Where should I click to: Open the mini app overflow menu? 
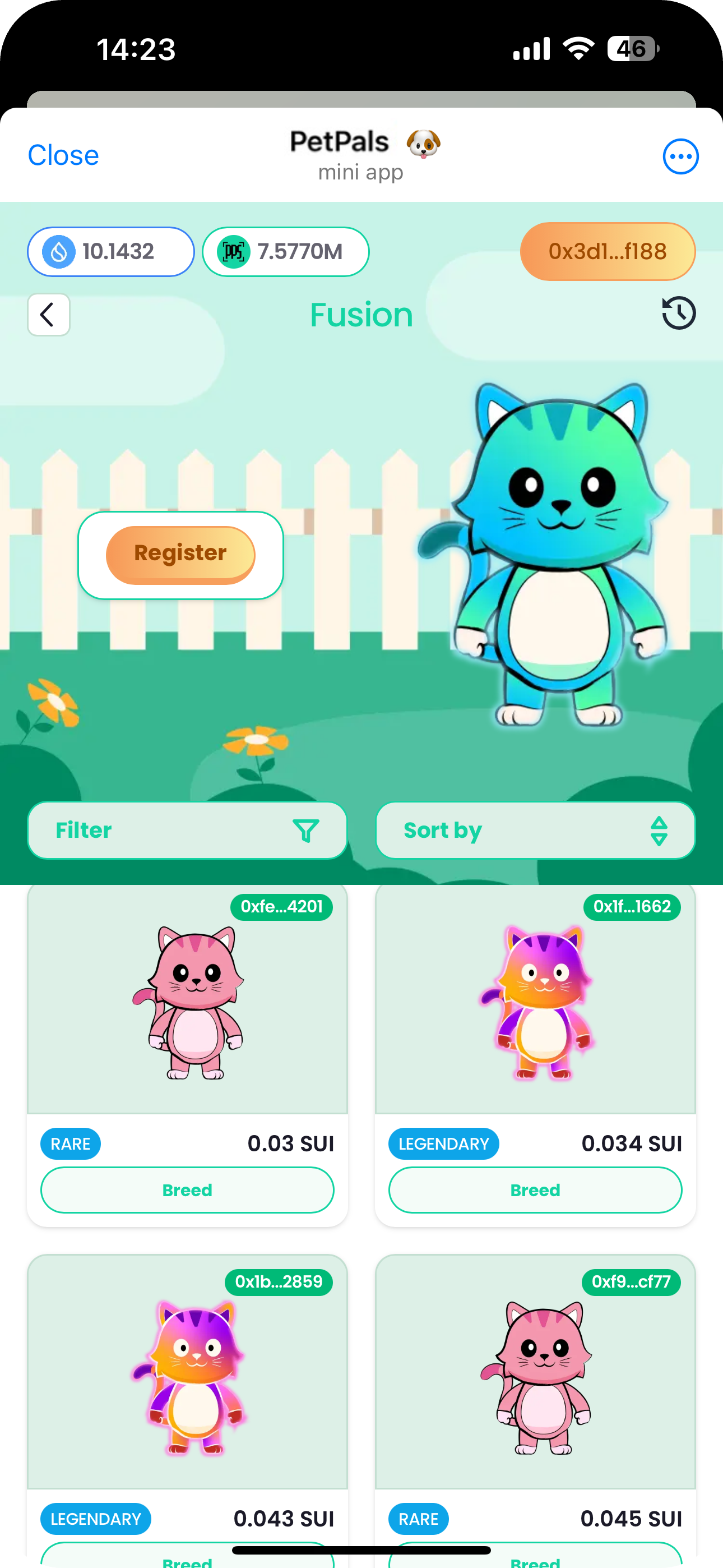coord(680,156)
